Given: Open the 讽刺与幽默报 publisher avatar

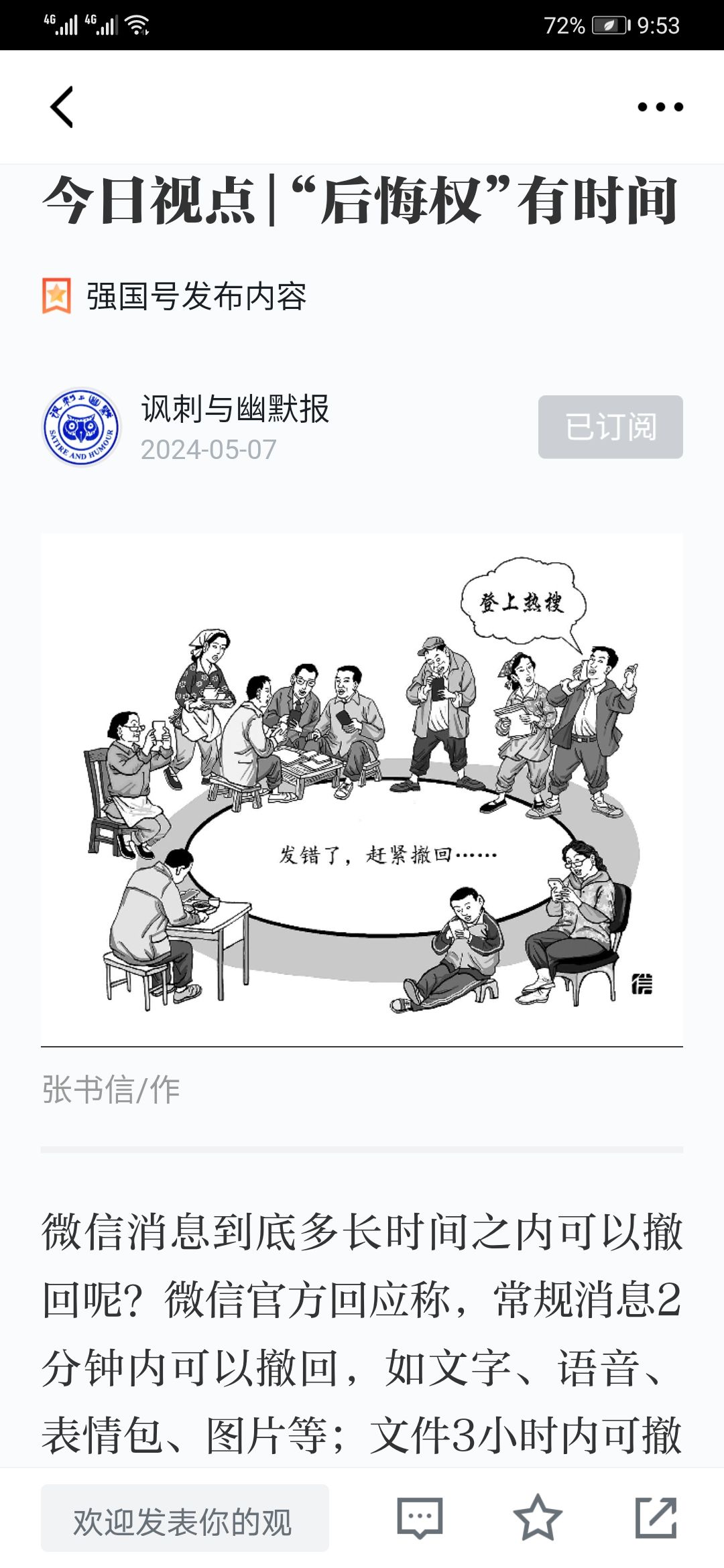Looking at the screenshot, I should click(81, 427).
